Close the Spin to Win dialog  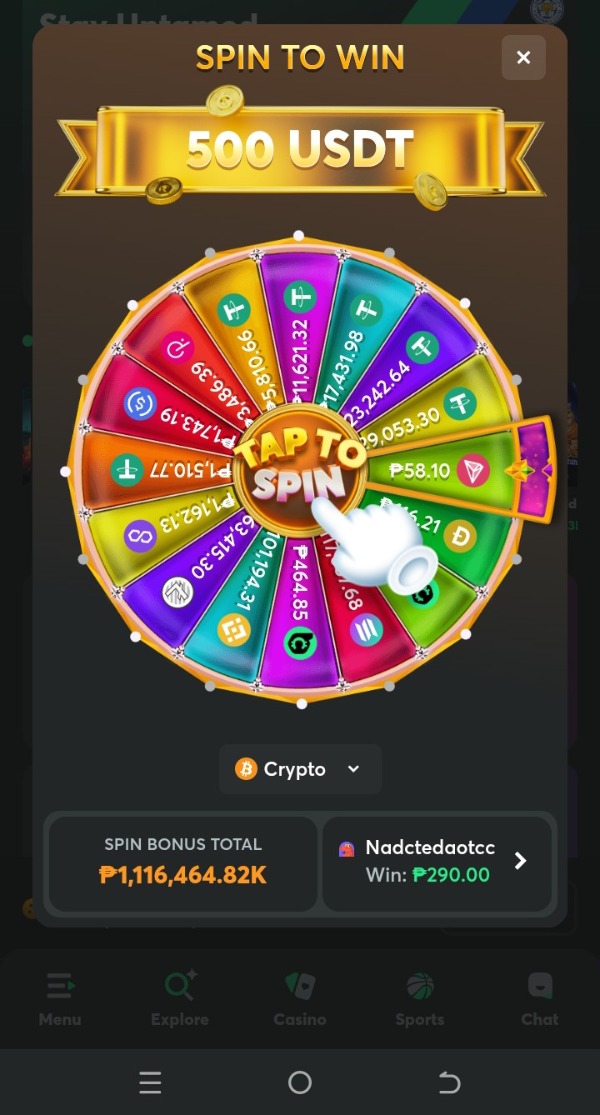[523, 58]
